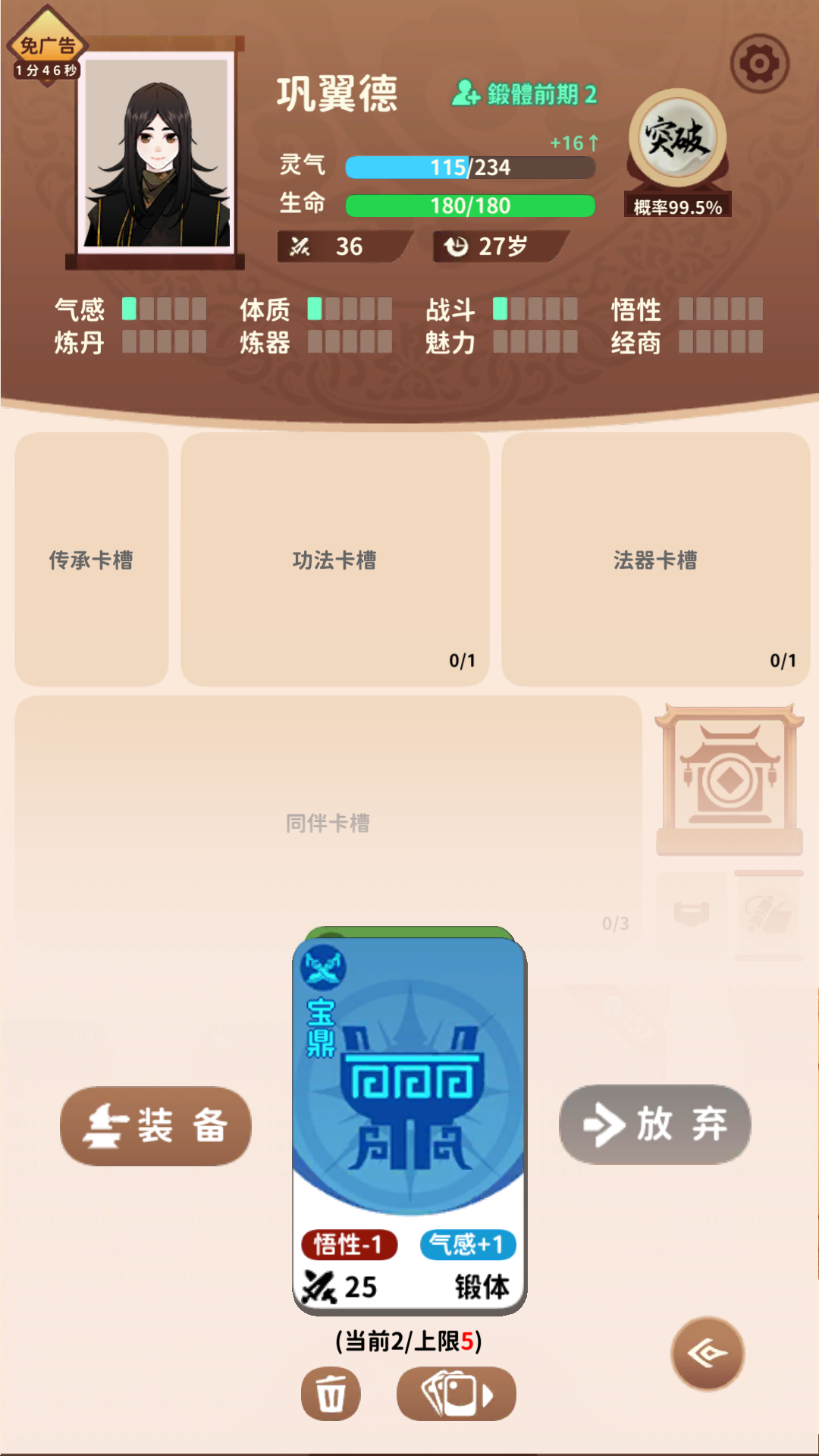Image resolution: width=819 pixels, height=1456 pixels.
Task: Tap the 鍛體前期 2 cultivation stage label
Action: click(525, 95)
